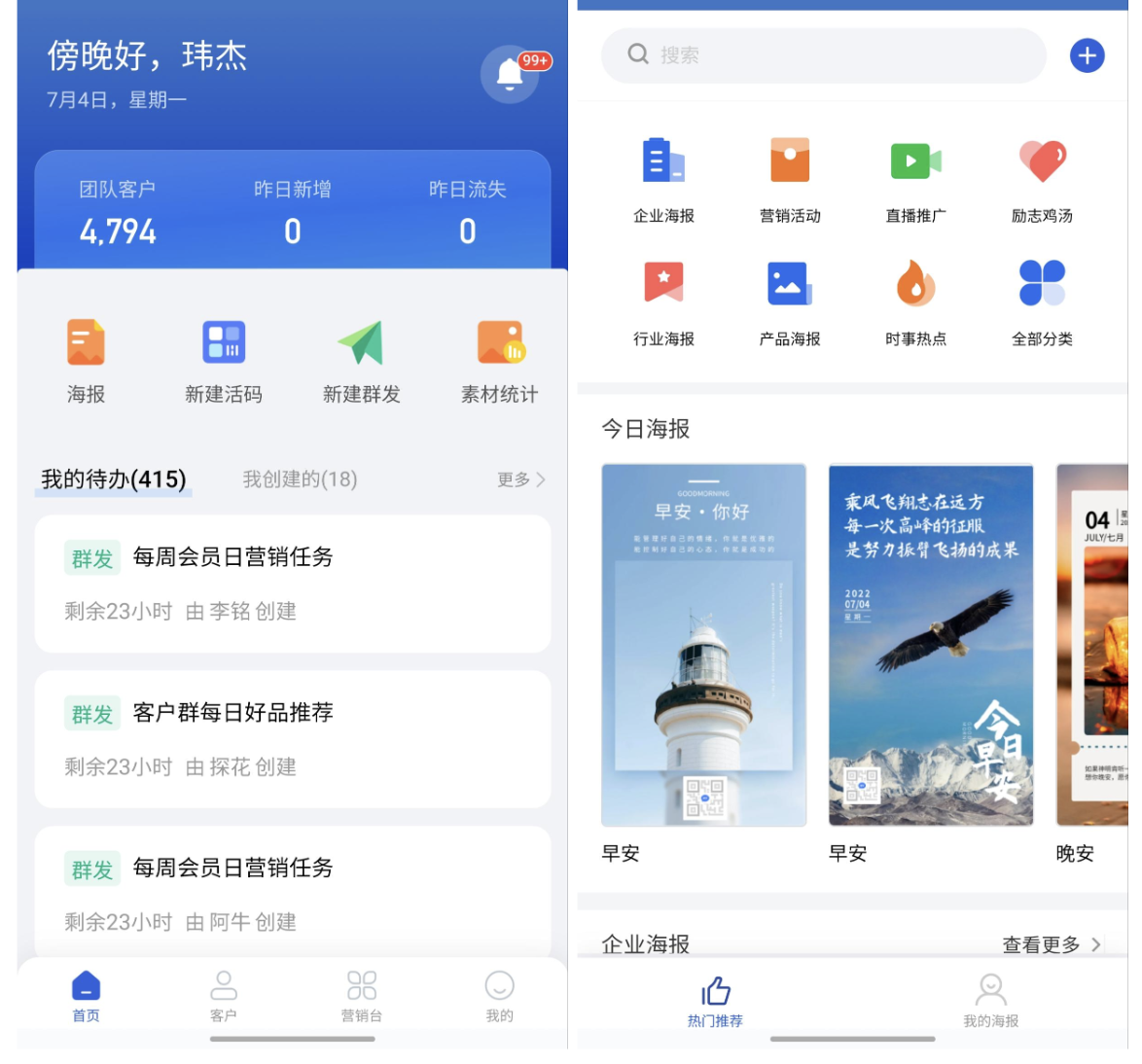Image resolution: width=1142 pixels, height=1064 pixels.
Task: Switch to 我创建的(18) tab
Action: click(x=300, y=479)
